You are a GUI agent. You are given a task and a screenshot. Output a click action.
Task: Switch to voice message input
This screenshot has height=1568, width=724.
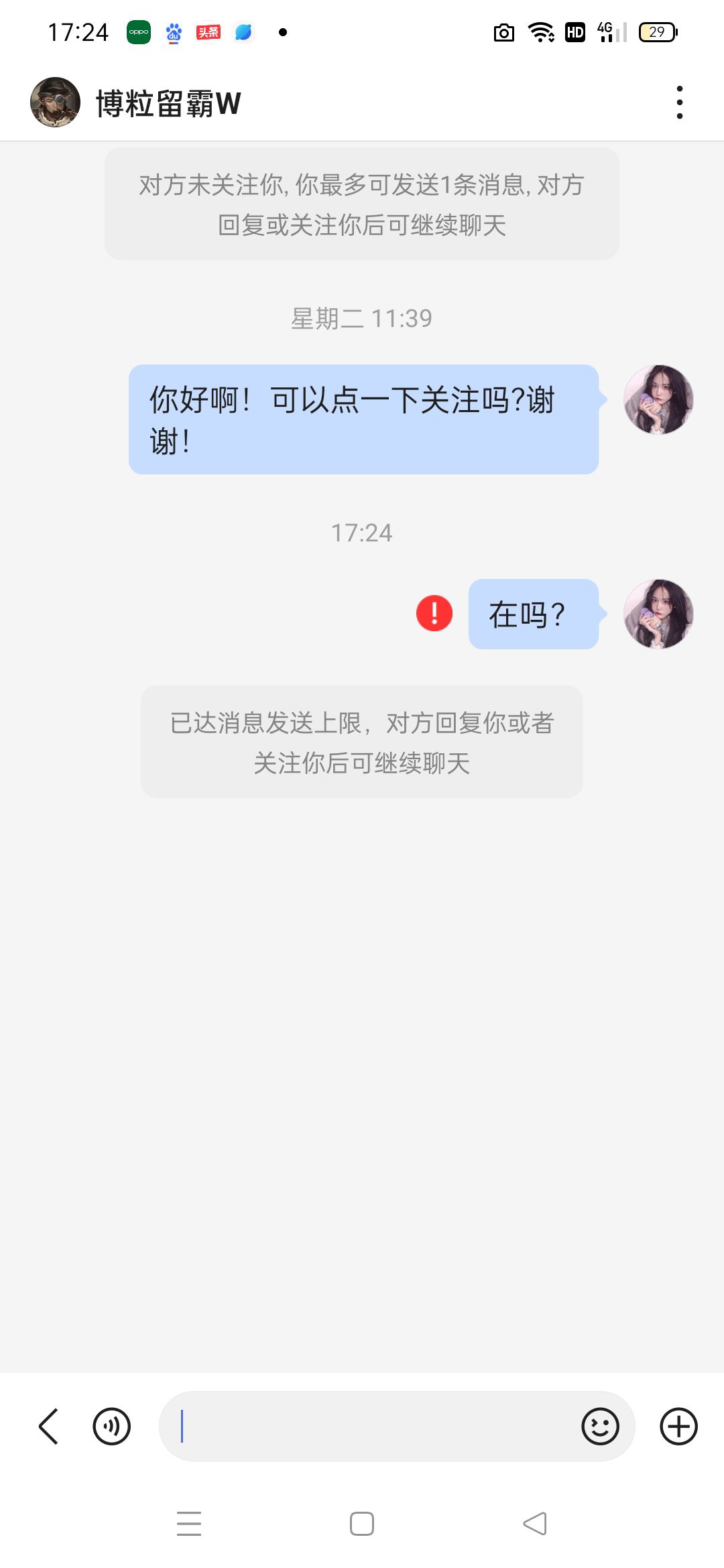[111, 1426]
